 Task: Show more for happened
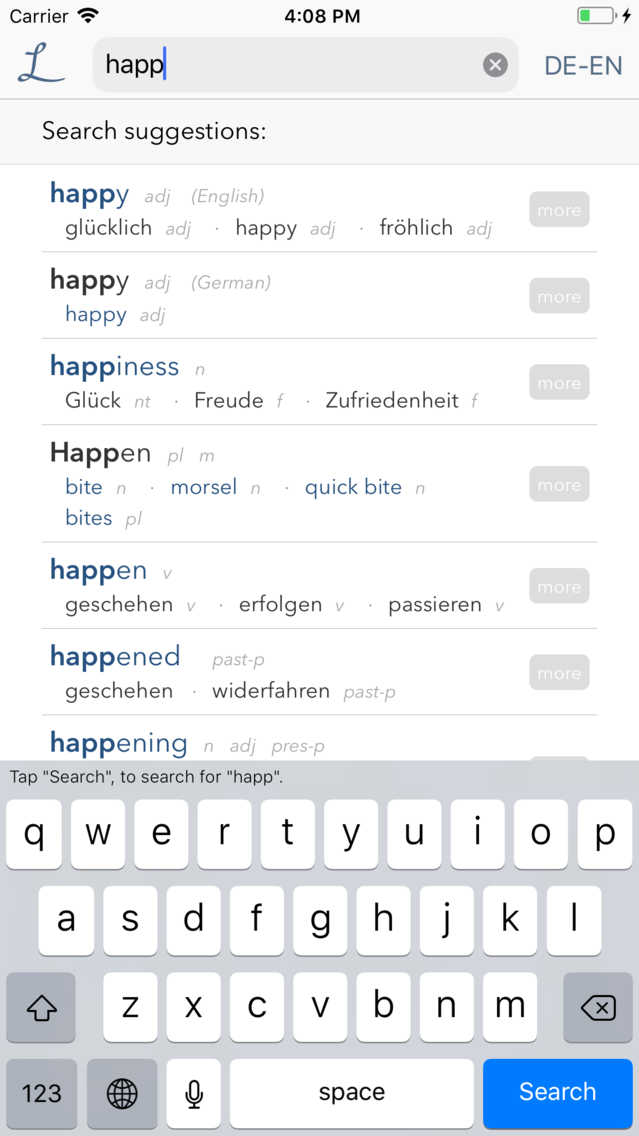(559, 674)
